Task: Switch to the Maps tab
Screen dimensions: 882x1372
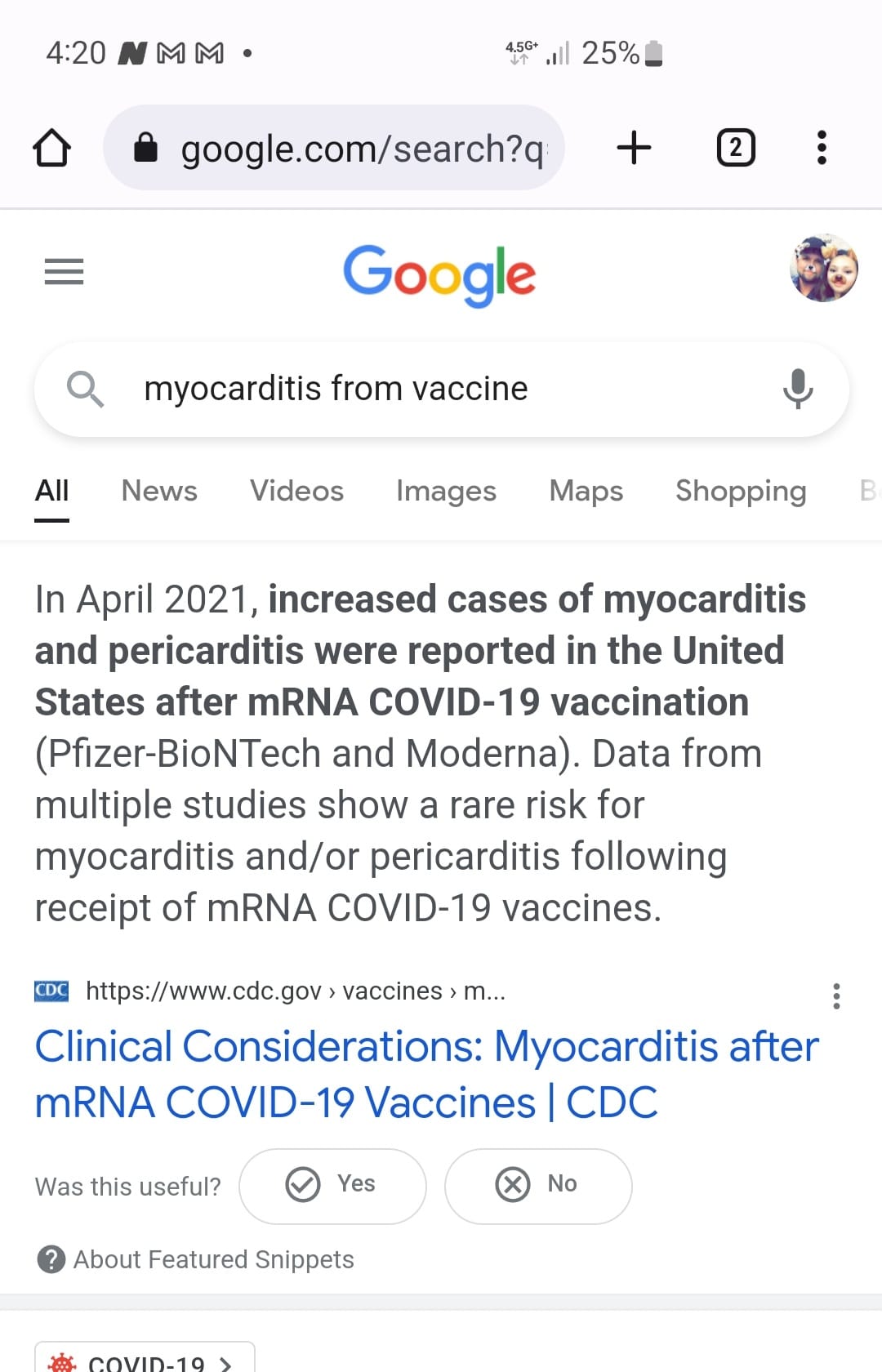Action: point(586,491)
